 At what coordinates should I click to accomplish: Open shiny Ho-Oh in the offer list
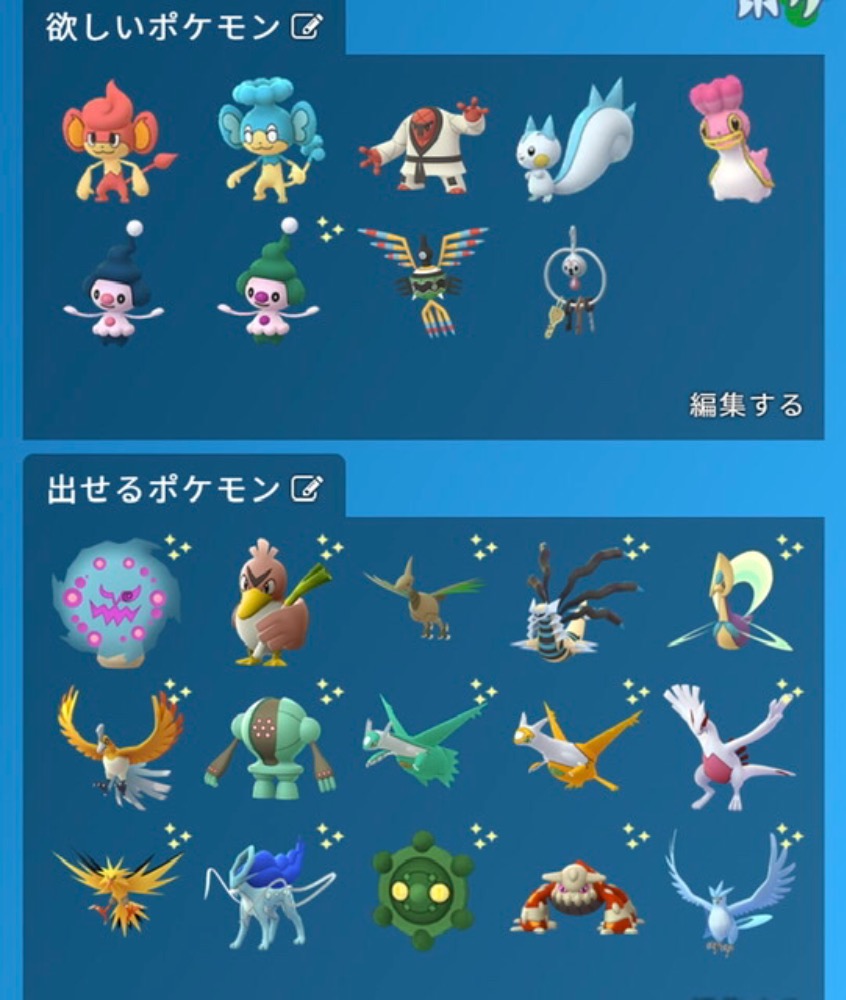[118, 745]
